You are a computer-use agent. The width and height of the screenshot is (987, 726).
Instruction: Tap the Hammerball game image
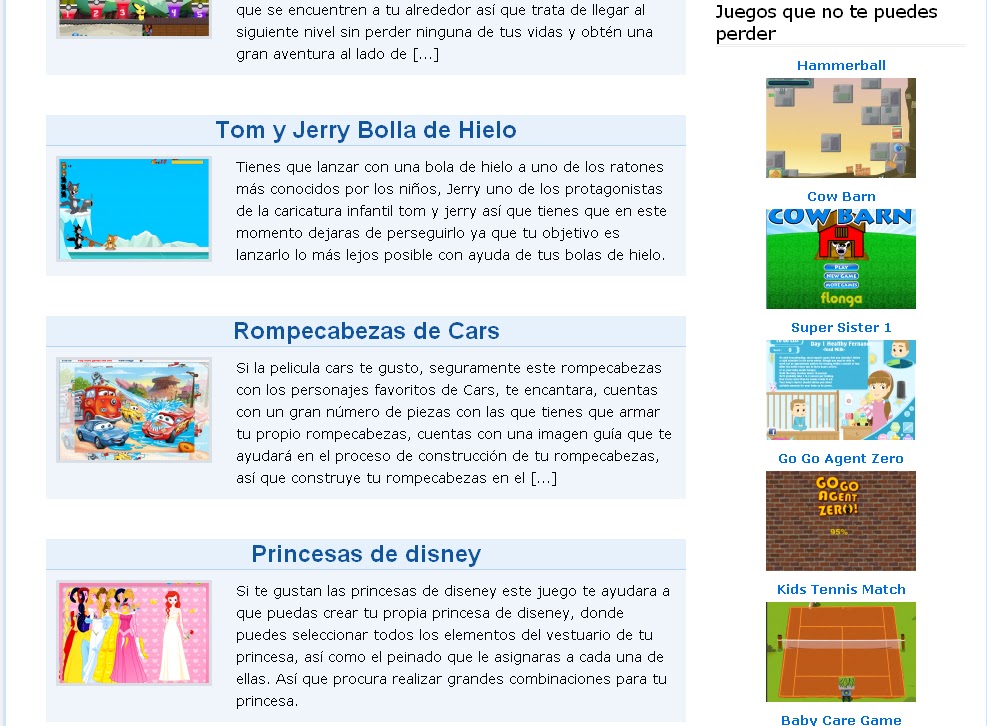click(841, 128)
